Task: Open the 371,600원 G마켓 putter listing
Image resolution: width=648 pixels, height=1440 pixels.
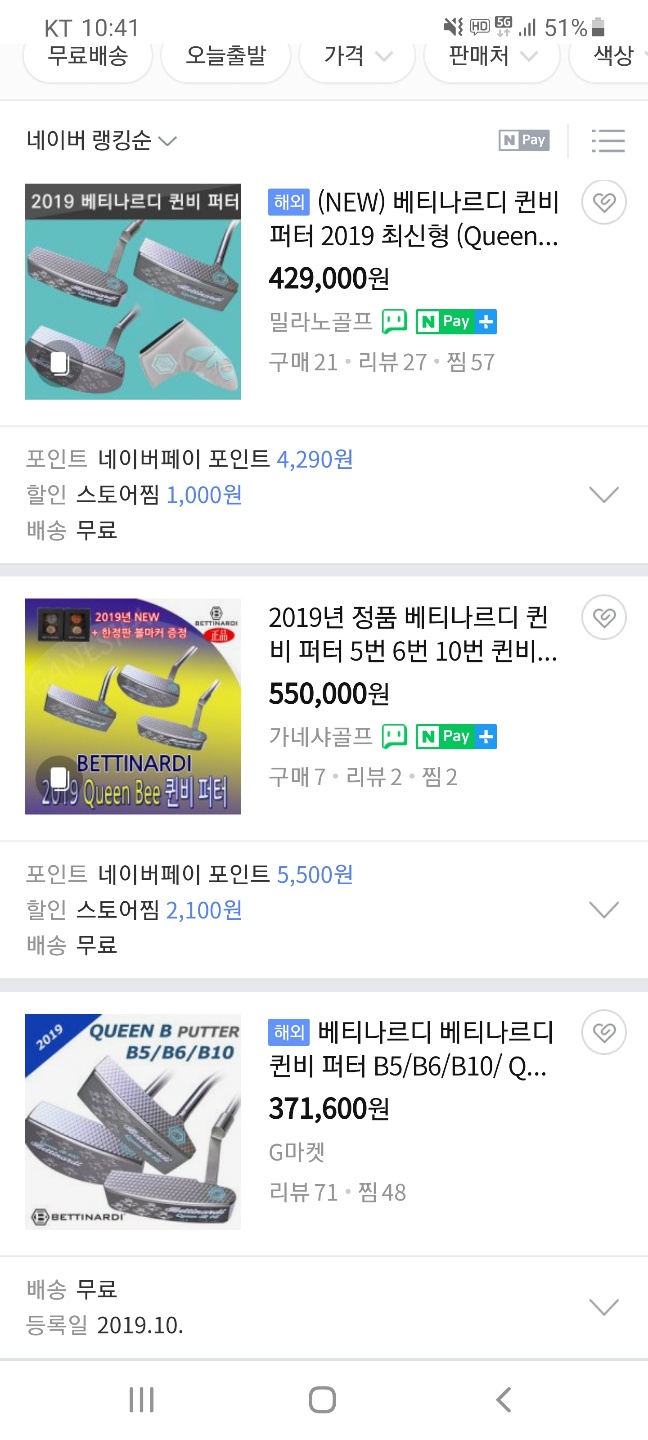Action: (x=411, y=1049)
